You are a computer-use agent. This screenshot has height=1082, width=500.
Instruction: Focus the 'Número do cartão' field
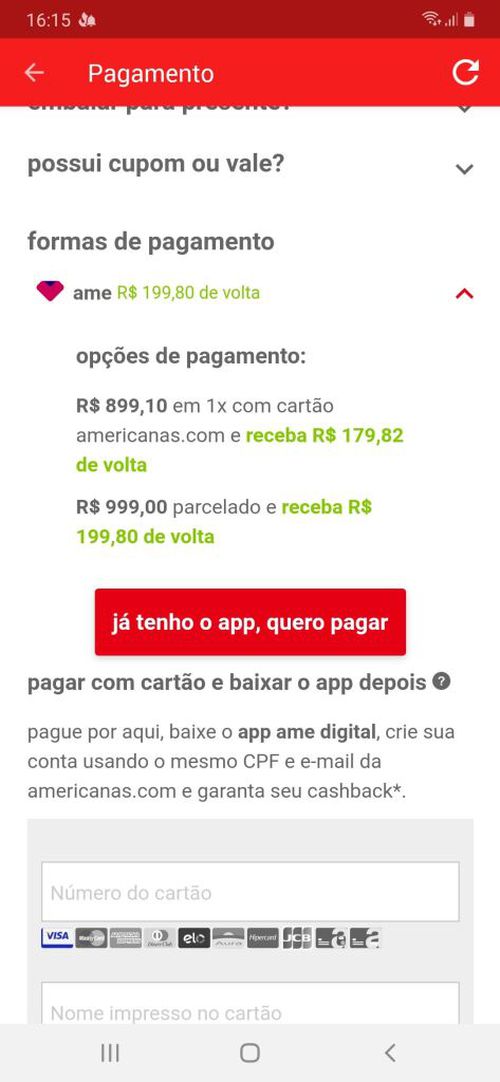250,892
